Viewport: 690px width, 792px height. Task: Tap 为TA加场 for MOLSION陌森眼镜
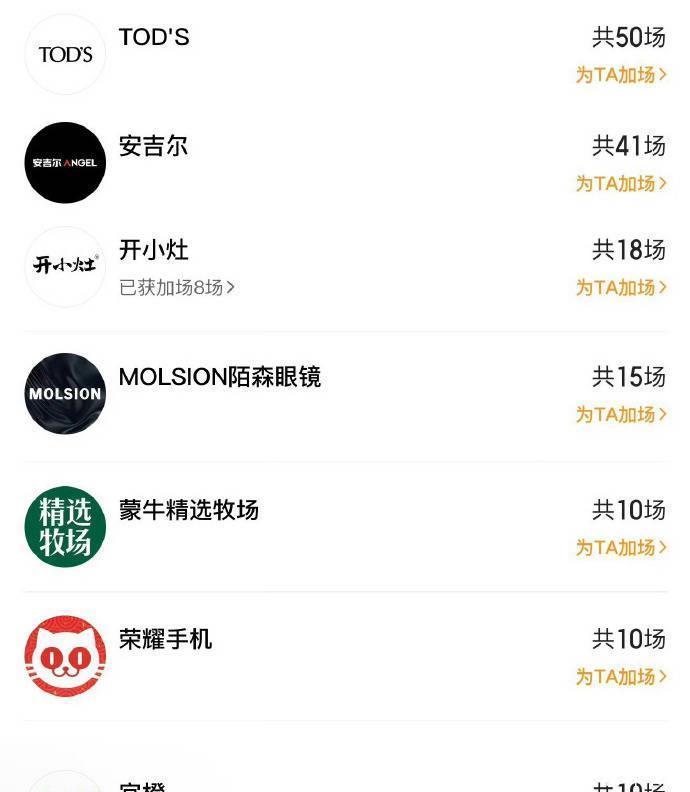pyautogui.click(x=620, y=415)
